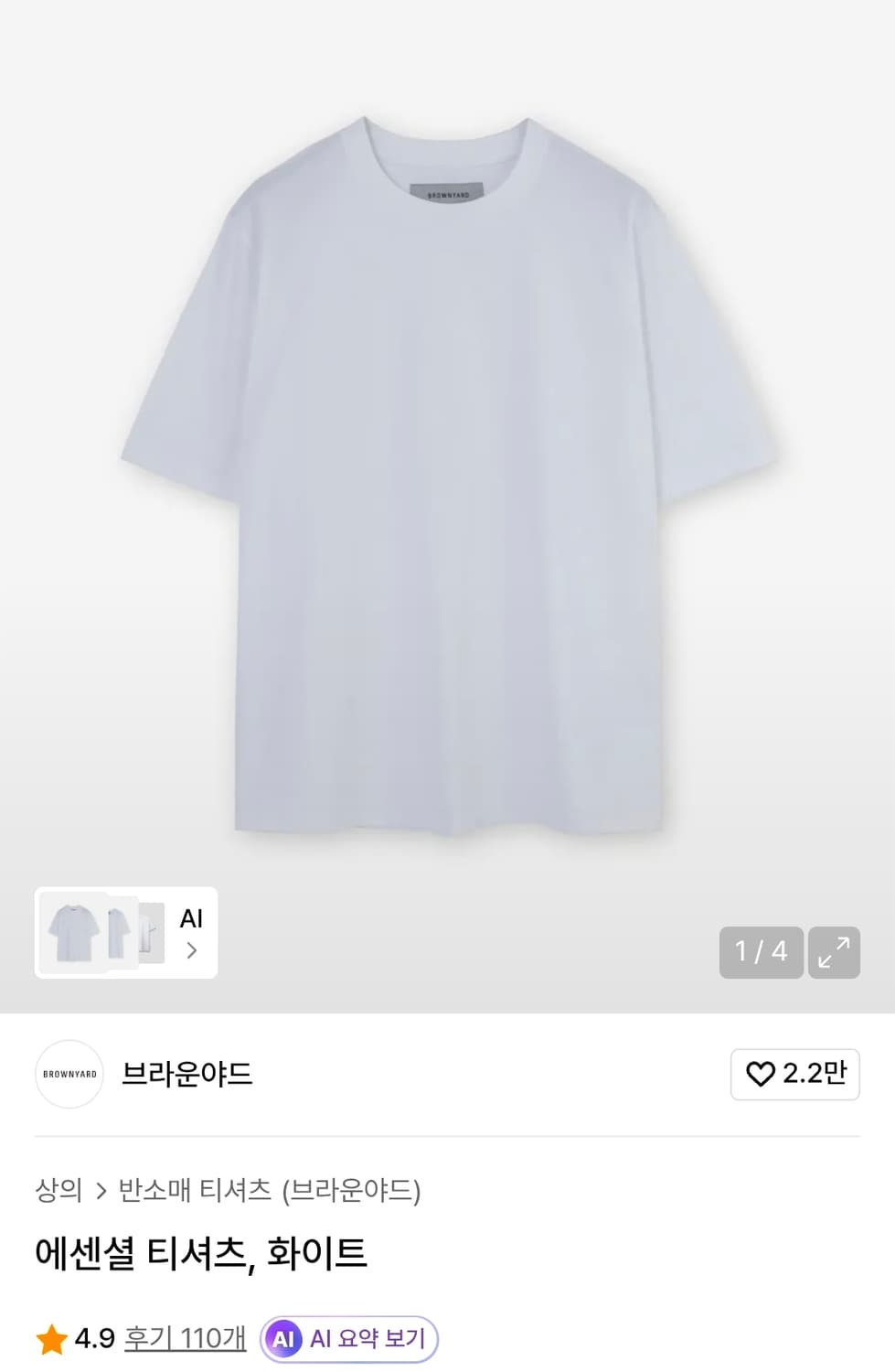The image size is (895, 1372).
Task: Click the AI 요약 보기 button
Action: click(x=350, y=1337)
